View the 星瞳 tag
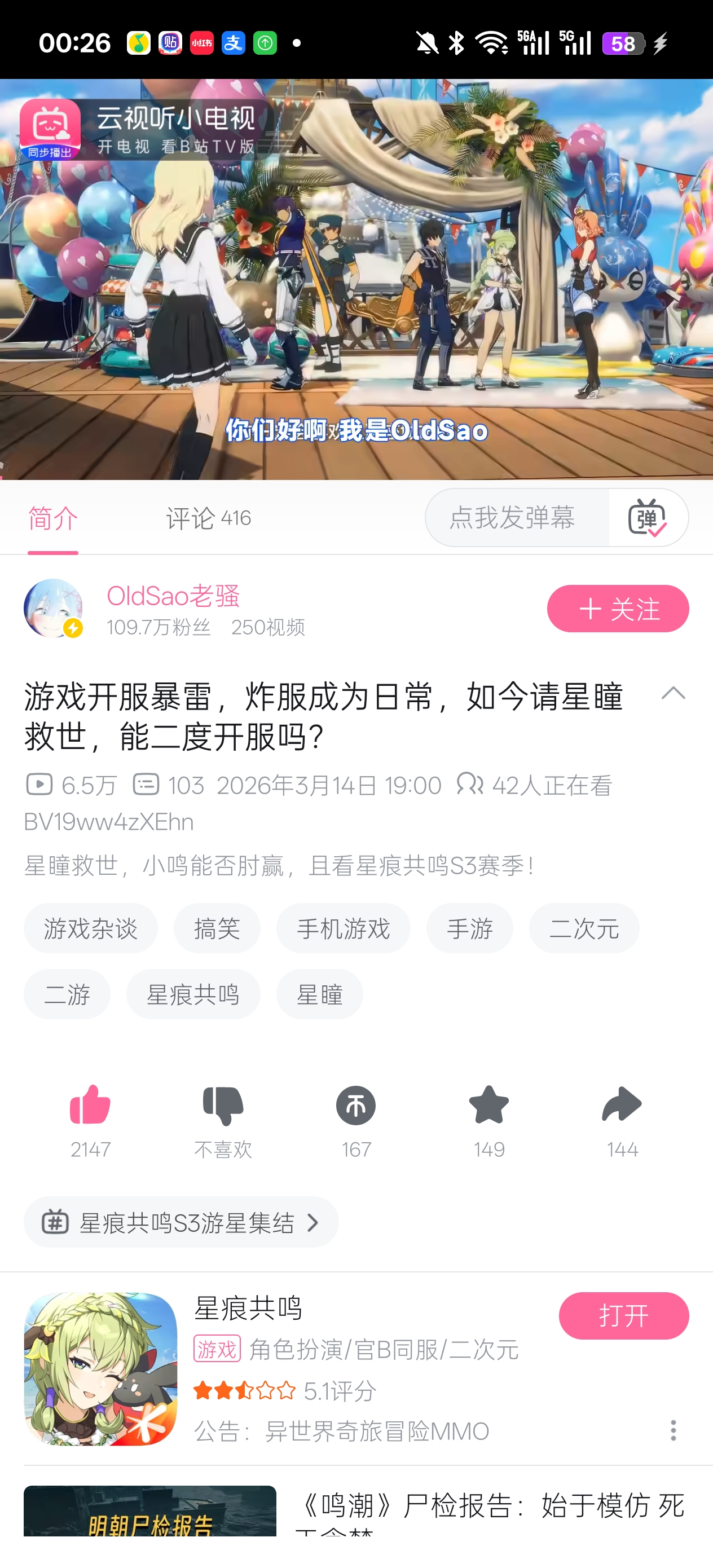This screenshot has height=1568, width=713. 319,994
